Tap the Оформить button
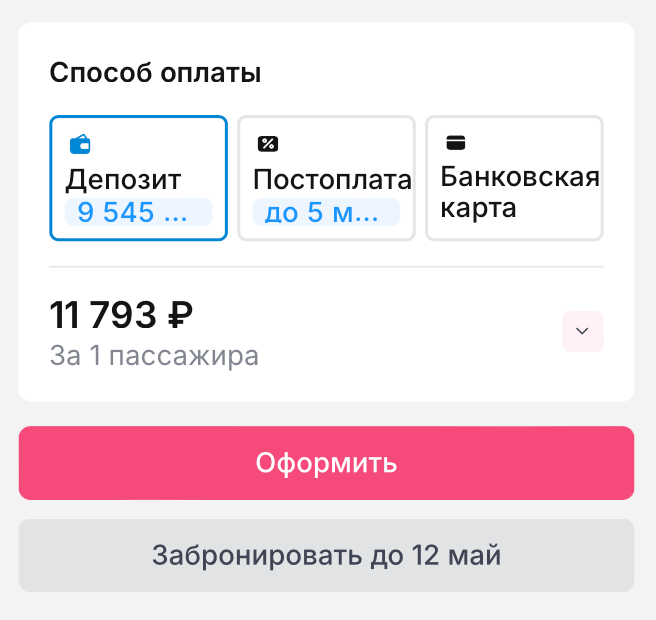 pyautogui.click(x=326, y=463)
